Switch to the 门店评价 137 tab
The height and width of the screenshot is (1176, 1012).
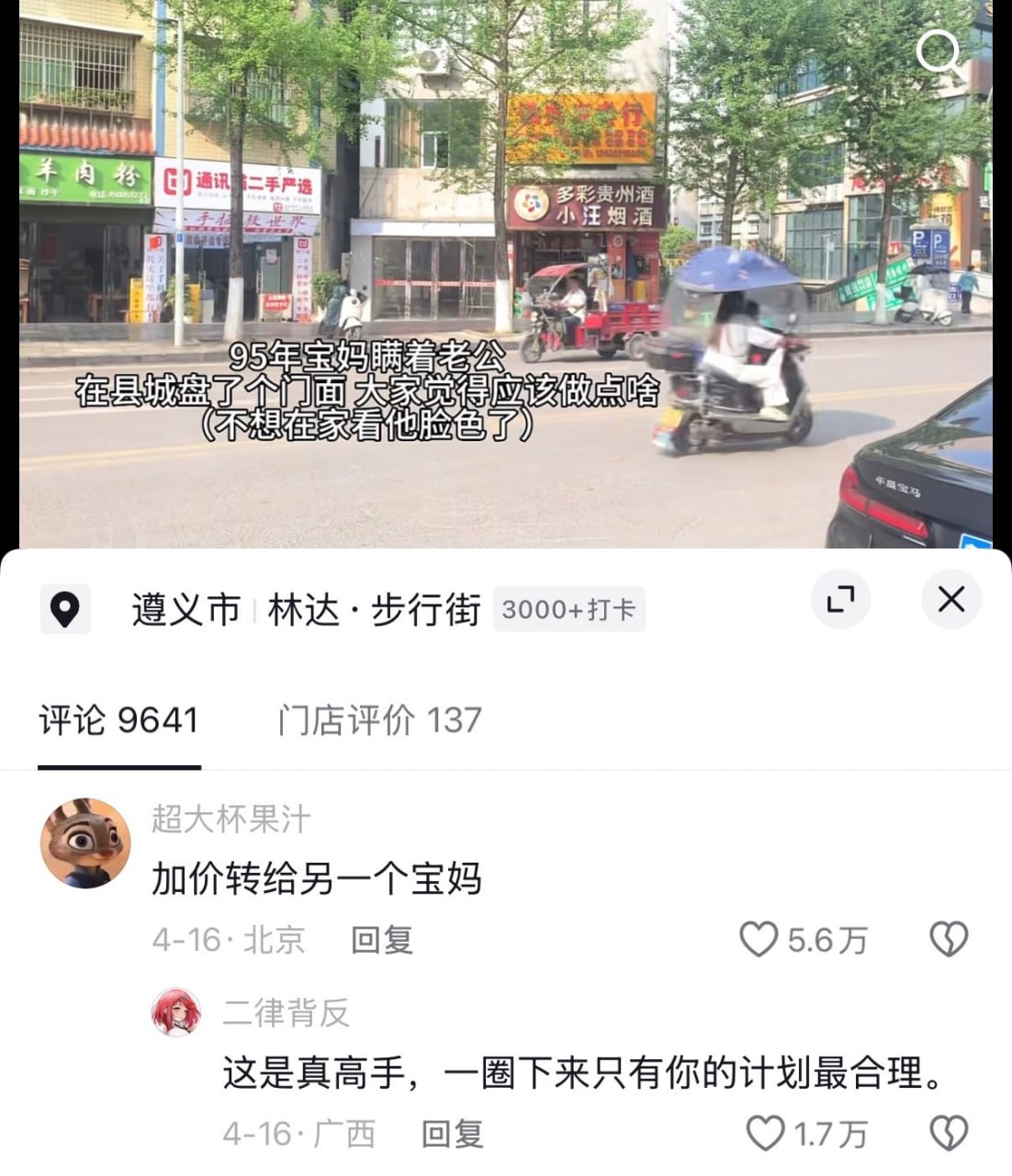380,720
